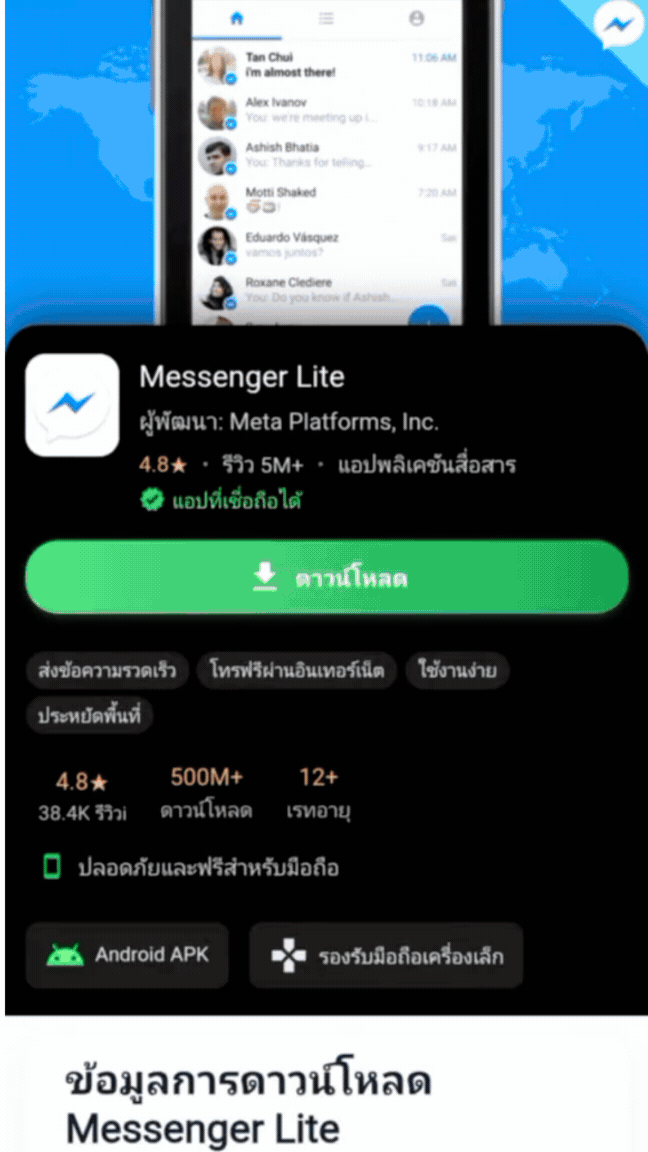Tap the ประหยัดพื้นที่ chip

click(89, 715)
